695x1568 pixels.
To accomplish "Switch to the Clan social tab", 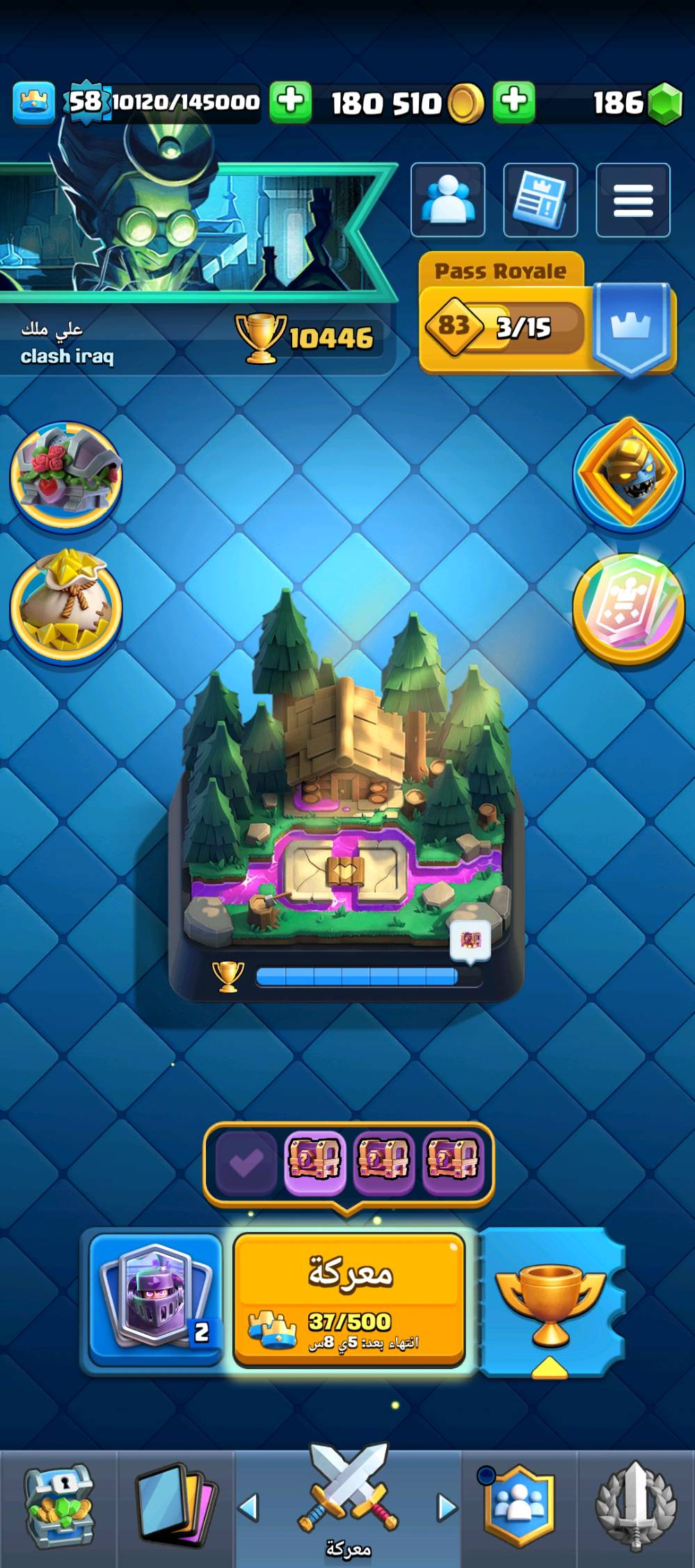I will (x=520, y=1508).
